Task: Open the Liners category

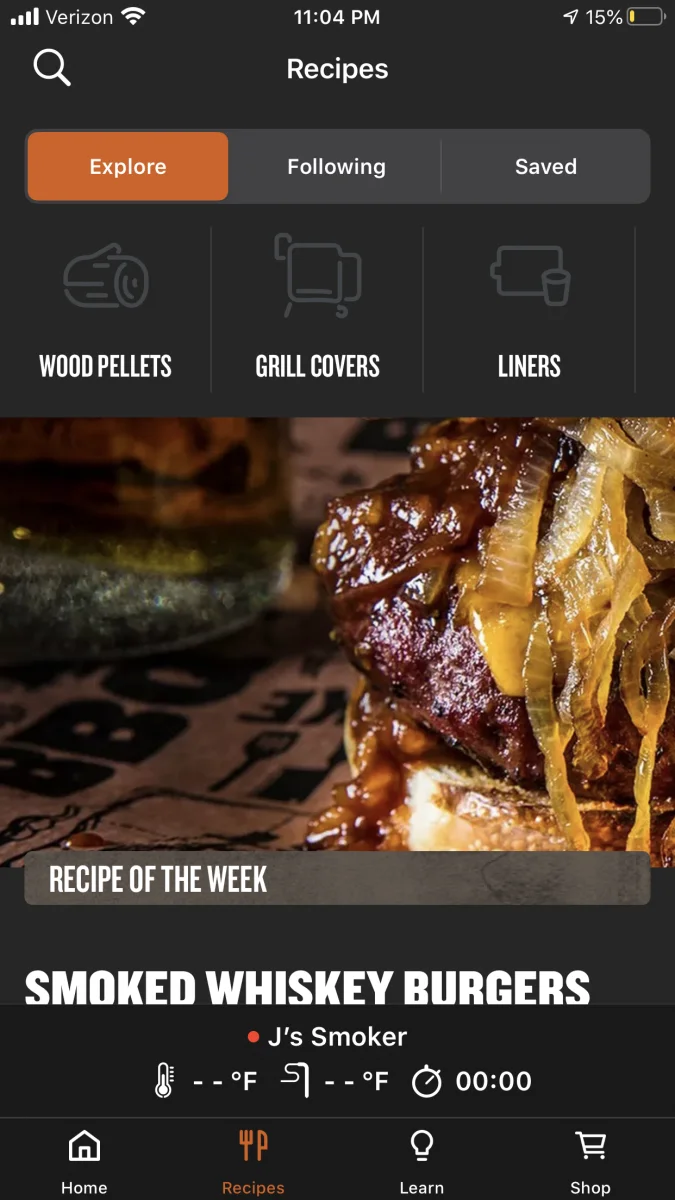Action: [x=529, y=310]
